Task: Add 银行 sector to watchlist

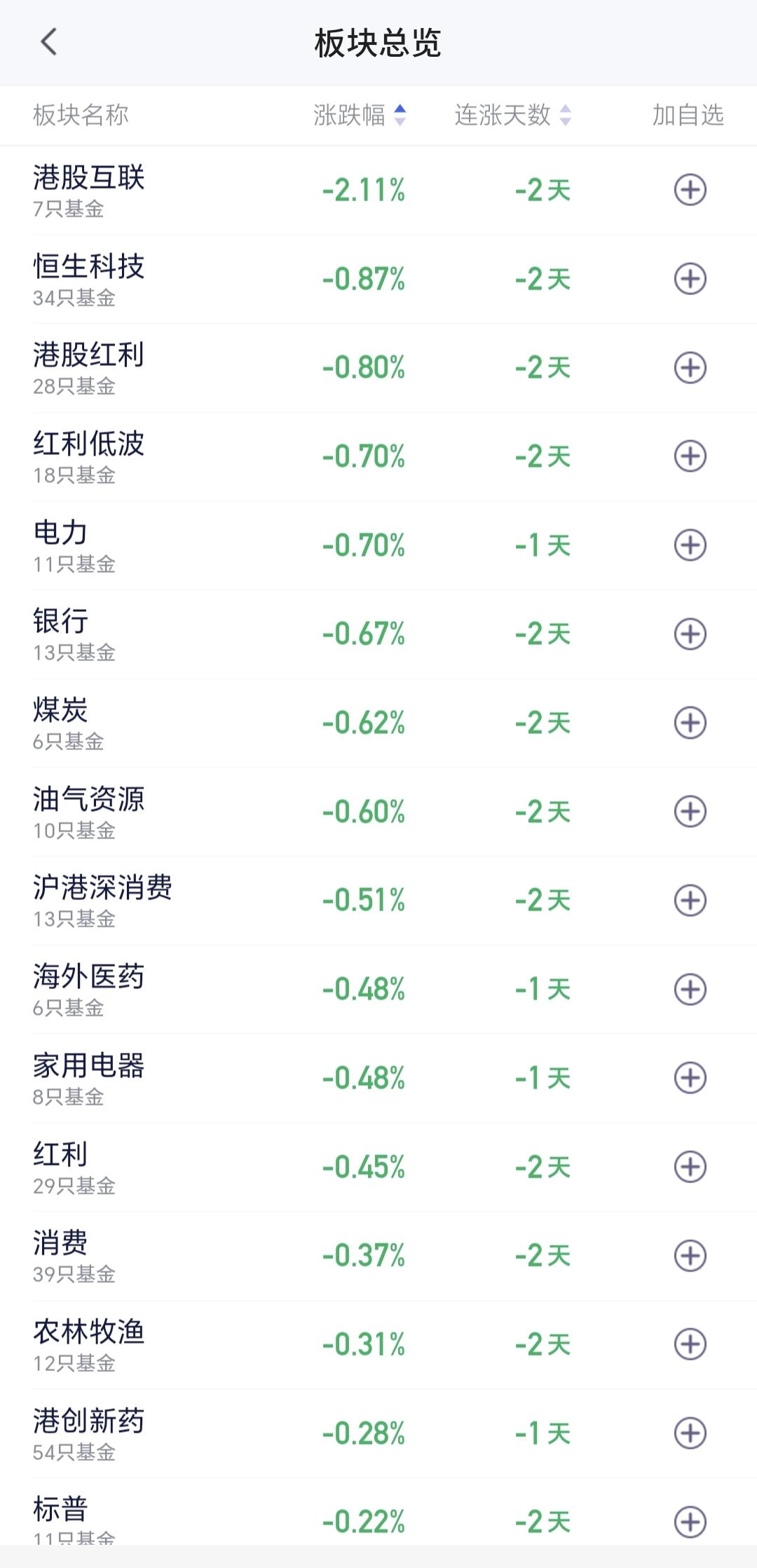Action: coord(690,634)
